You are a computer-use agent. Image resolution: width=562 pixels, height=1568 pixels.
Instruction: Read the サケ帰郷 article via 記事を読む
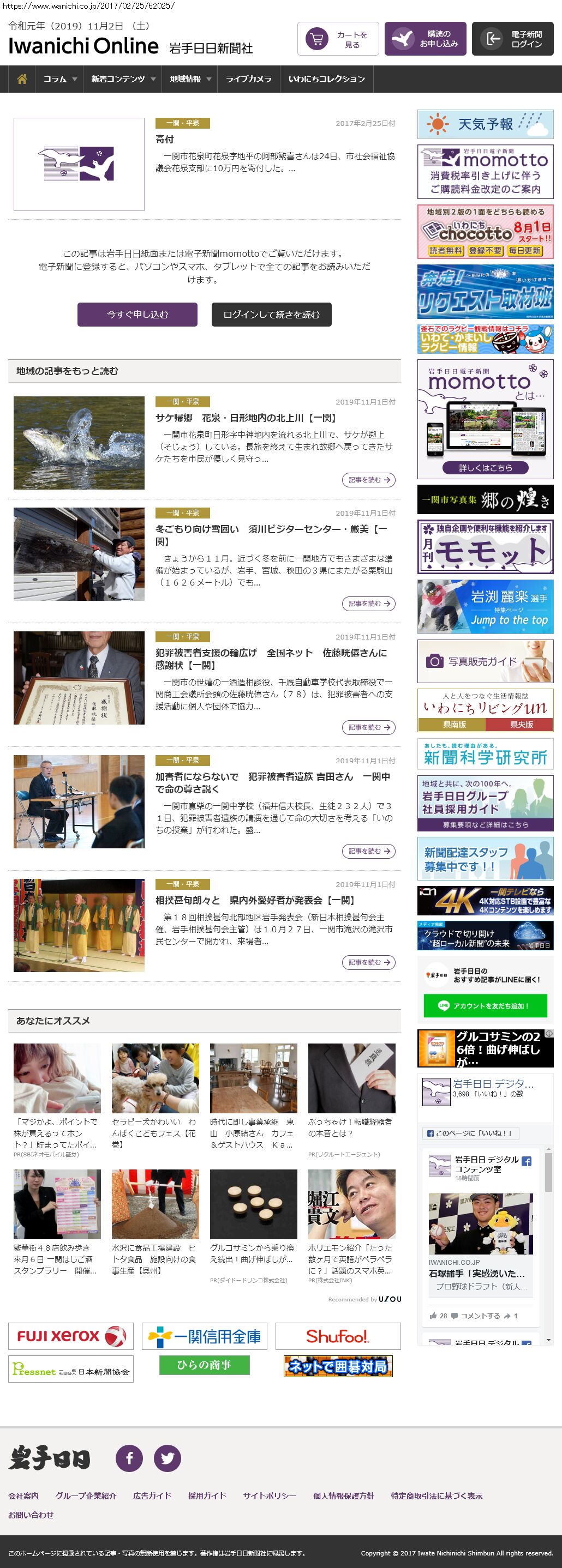tap(368, 480)
